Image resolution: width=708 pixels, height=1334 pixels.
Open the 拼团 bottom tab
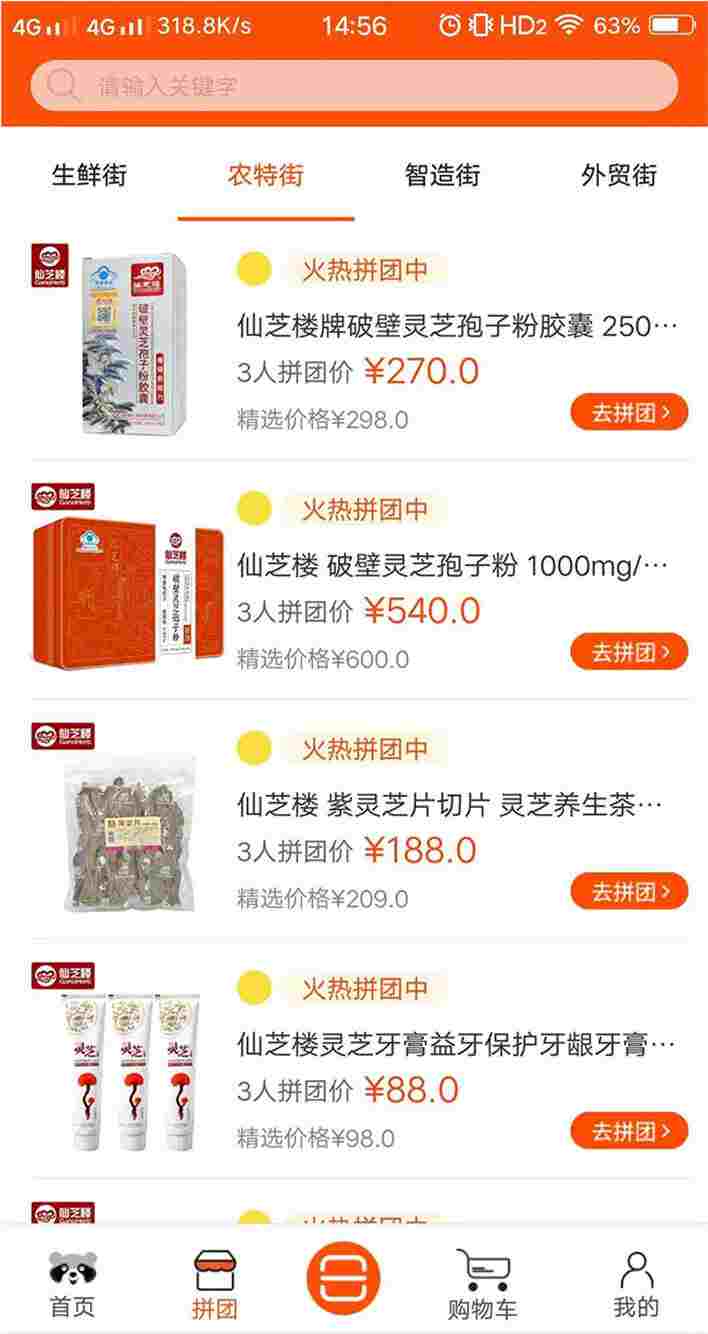click(215, 1283)
